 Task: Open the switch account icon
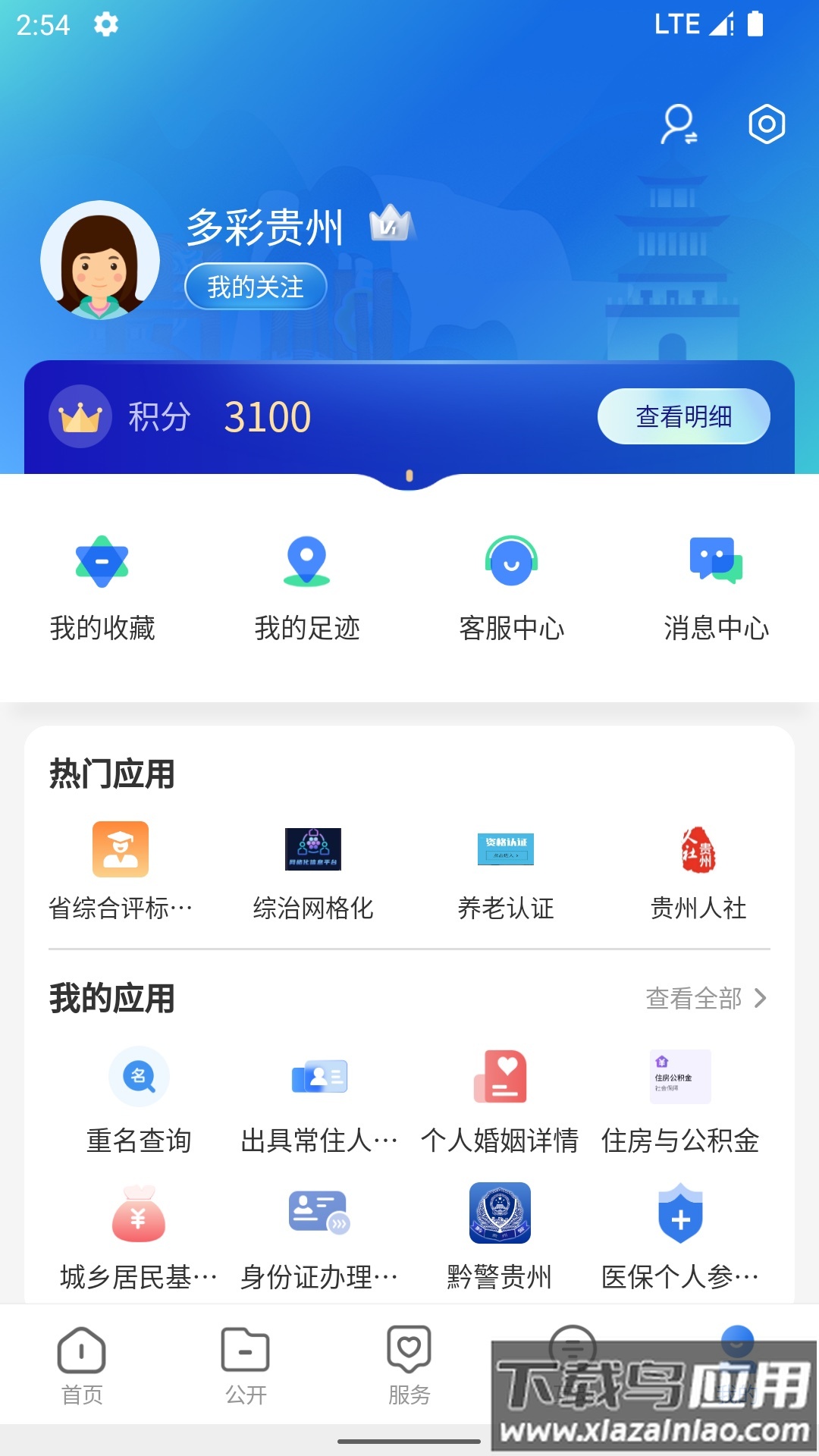point(679,124)
